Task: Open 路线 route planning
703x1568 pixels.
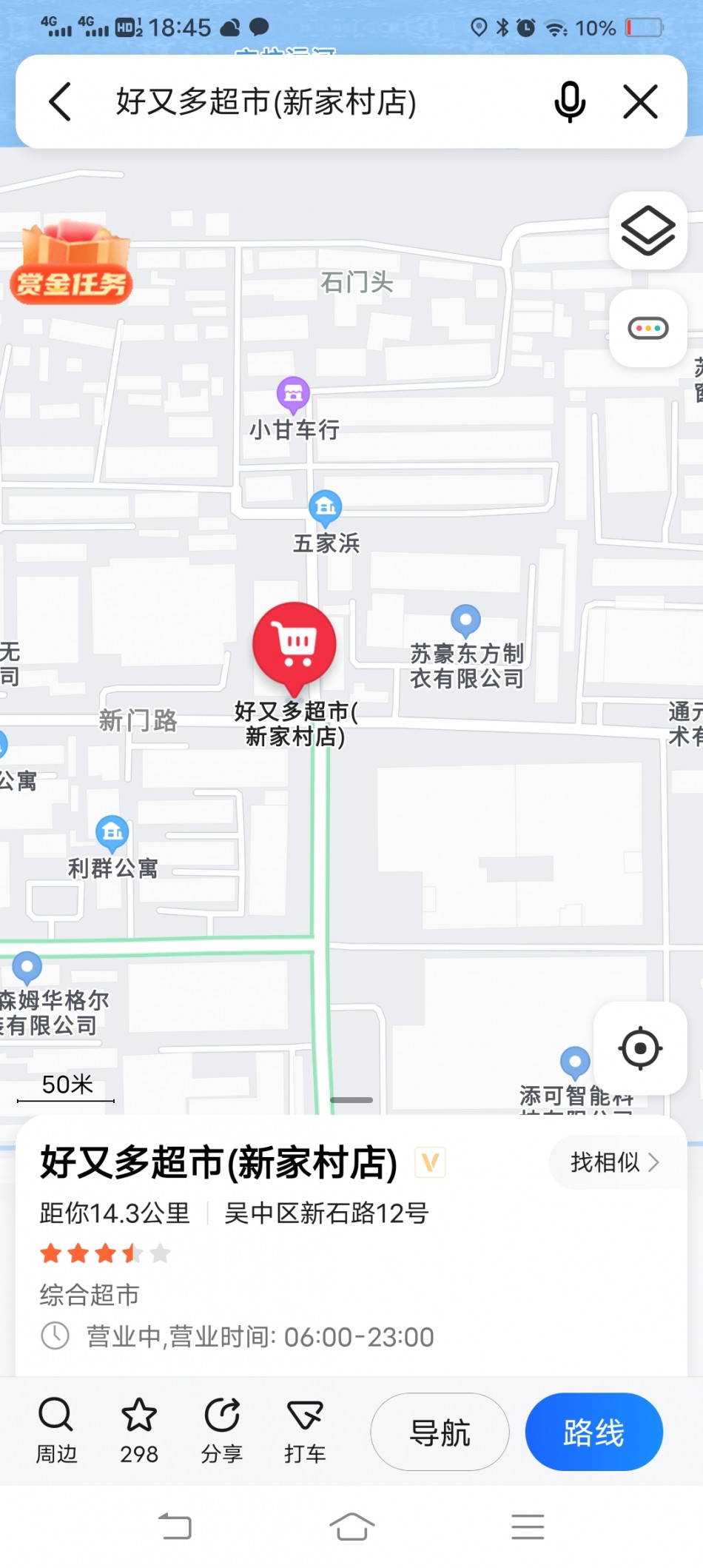Action: pos(593,1432)
